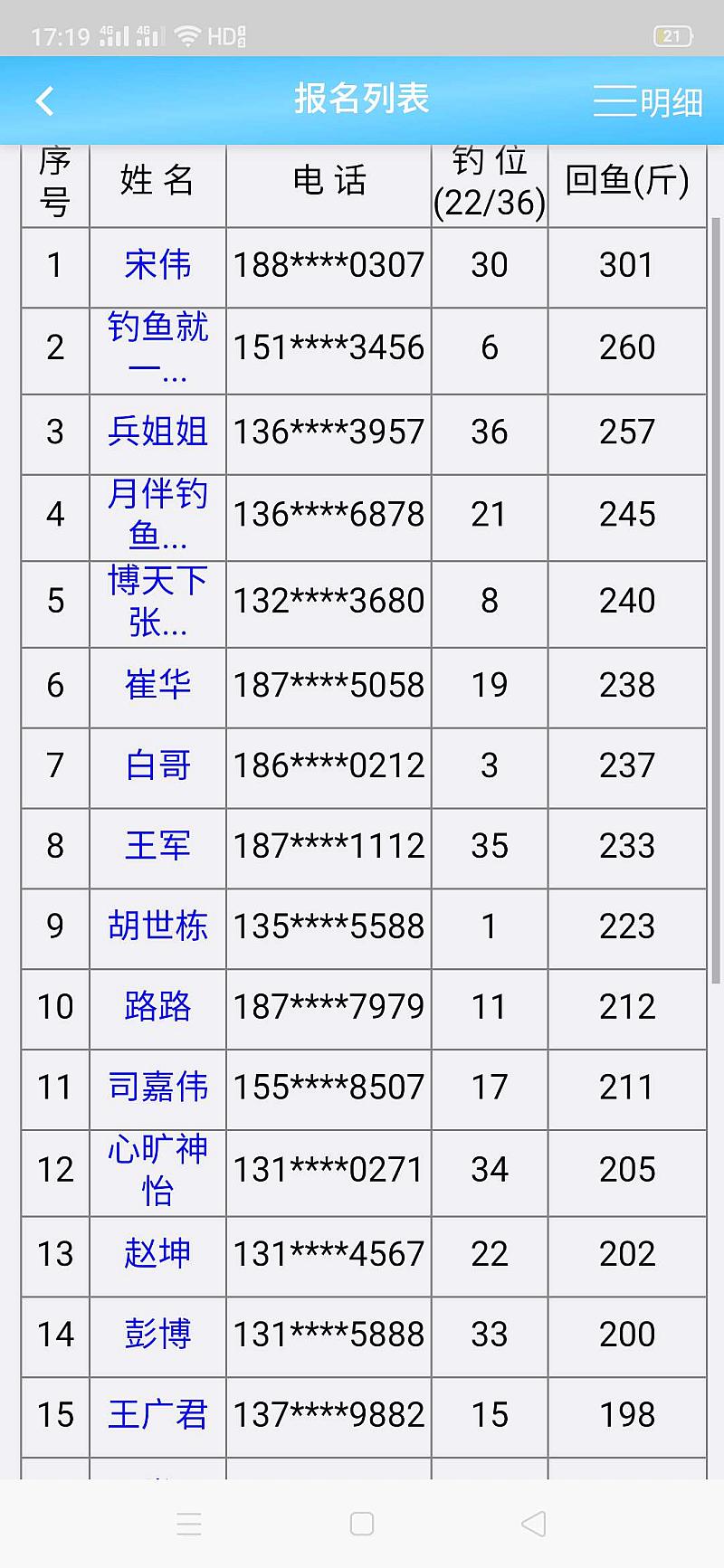Select the 赵坤 name link
Screen dimensions: 724x1568
click(x=157, y=1254)
